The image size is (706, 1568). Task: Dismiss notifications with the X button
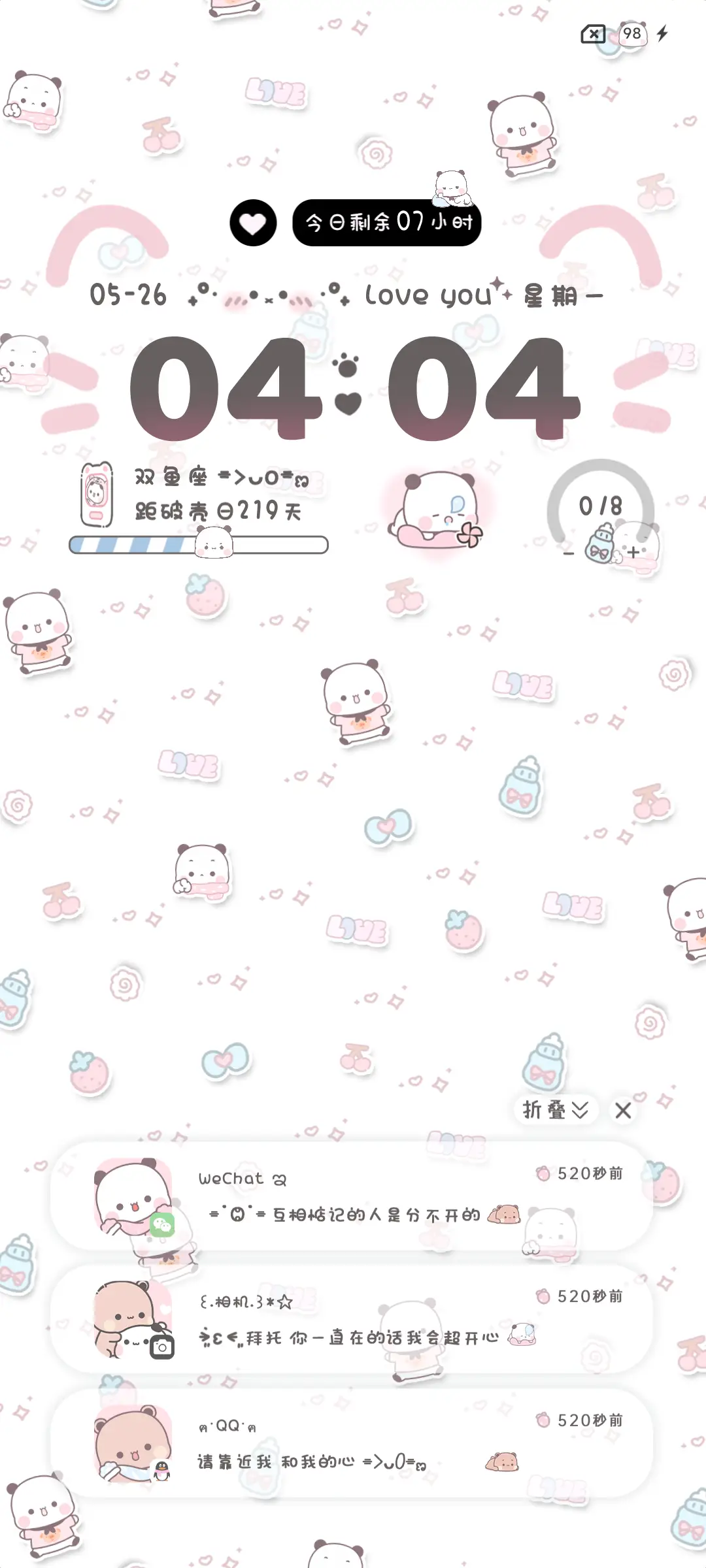(622, 1111)
